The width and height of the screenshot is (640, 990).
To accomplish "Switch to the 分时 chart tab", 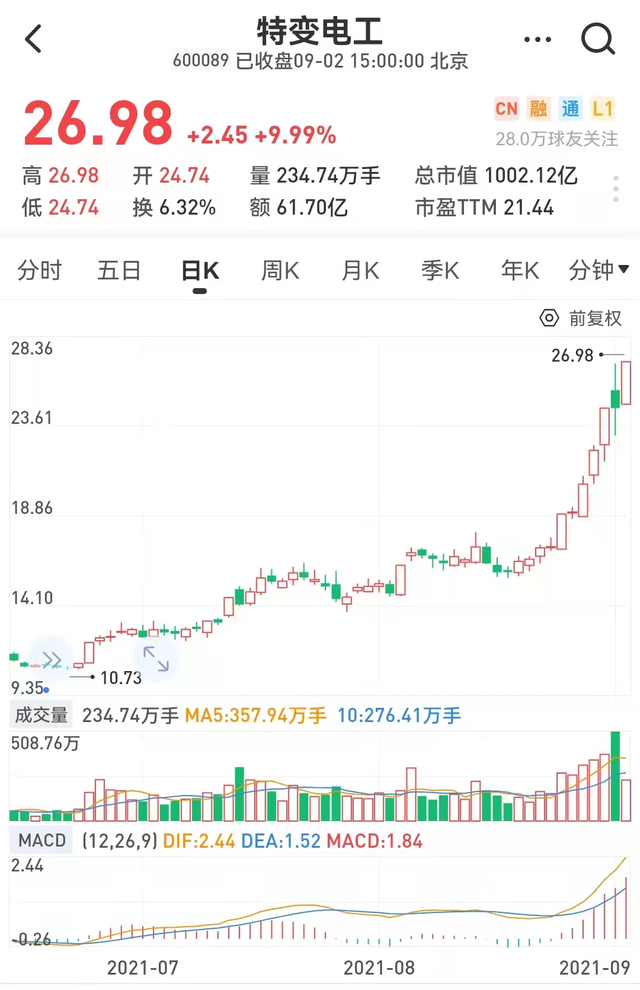I will coord(40,270).
